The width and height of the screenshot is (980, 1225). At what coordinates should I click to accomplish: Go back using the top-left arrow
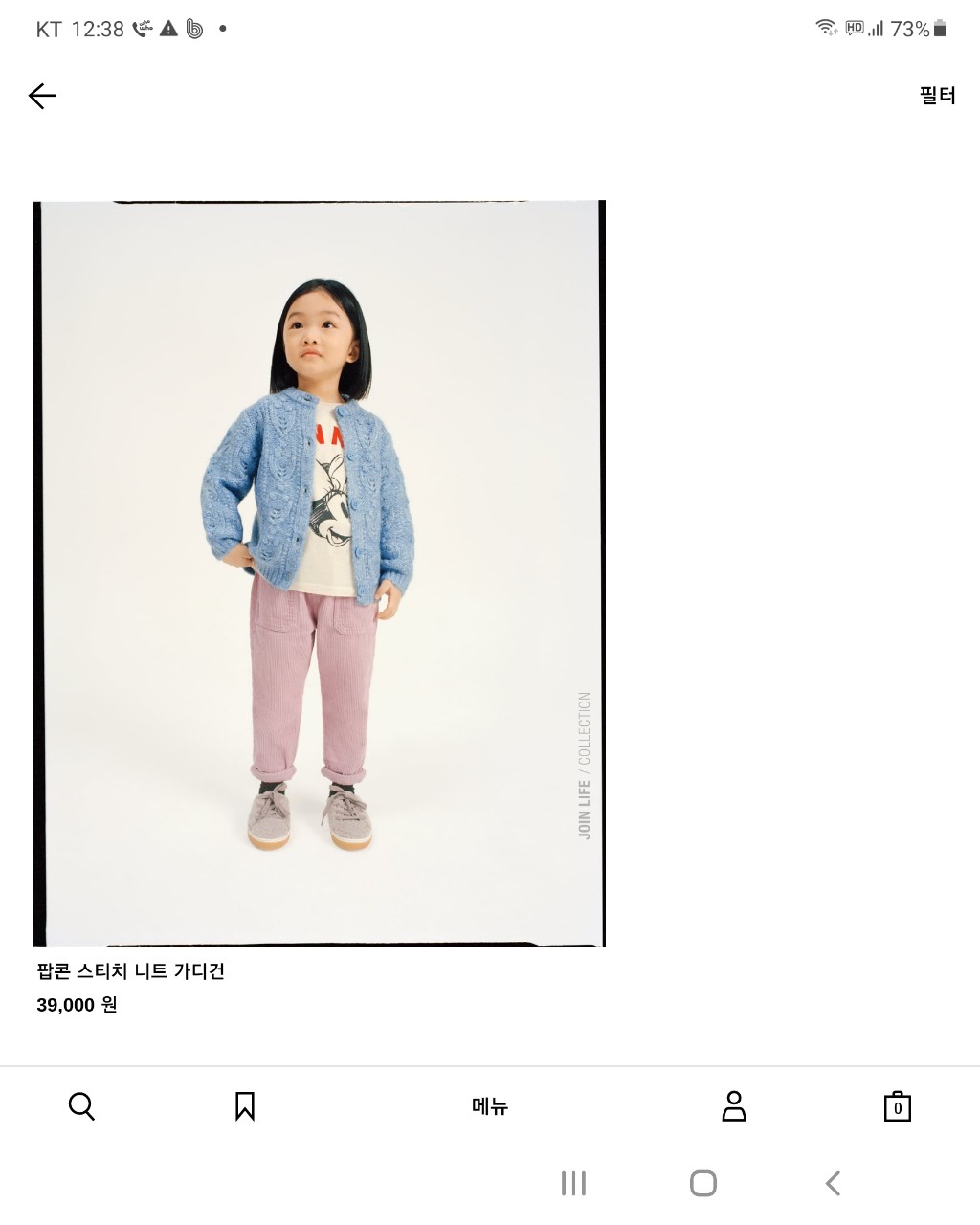tap(42, 96)
